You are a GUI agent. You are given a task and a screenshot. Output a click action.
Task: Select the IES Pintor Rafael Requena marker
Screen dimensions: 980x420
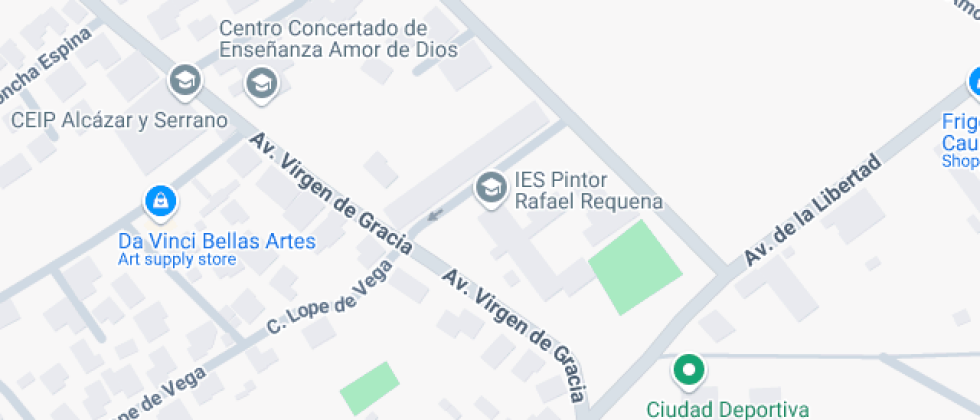(490, 187)
